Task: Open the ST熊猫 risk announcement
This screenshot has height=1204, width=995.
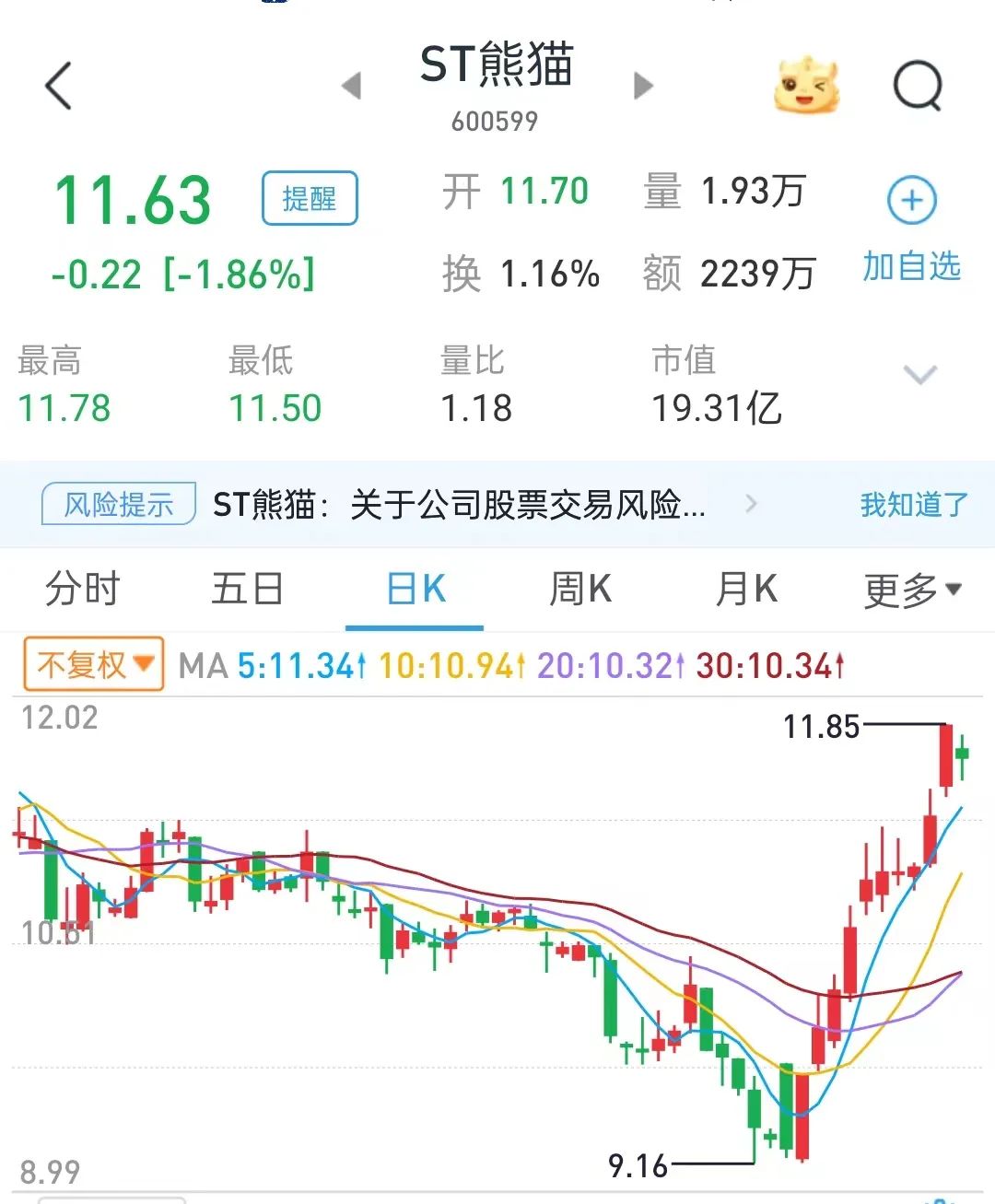Action: tap(459, 505)
